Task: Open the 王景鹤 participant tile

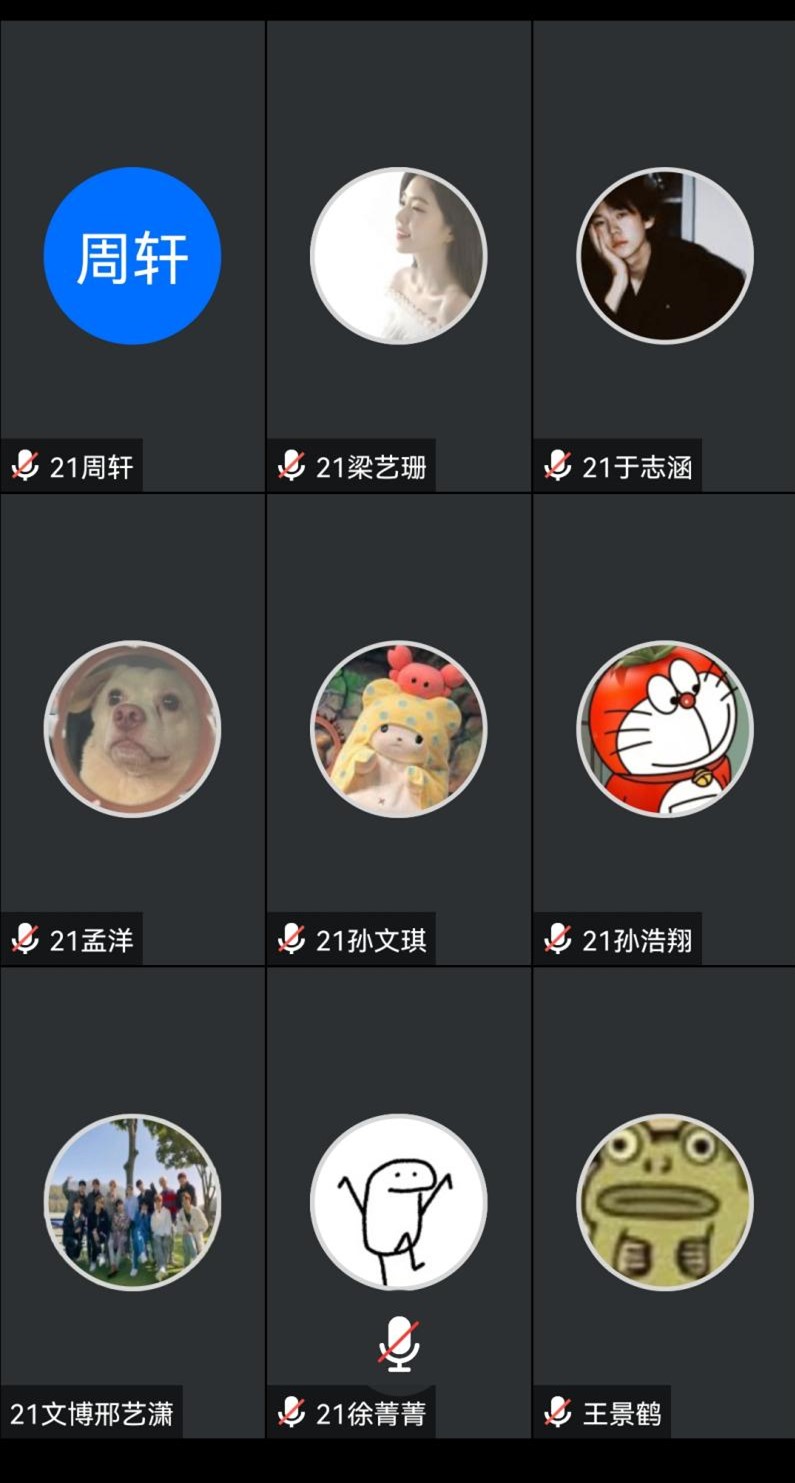Action: [664, 1202]
